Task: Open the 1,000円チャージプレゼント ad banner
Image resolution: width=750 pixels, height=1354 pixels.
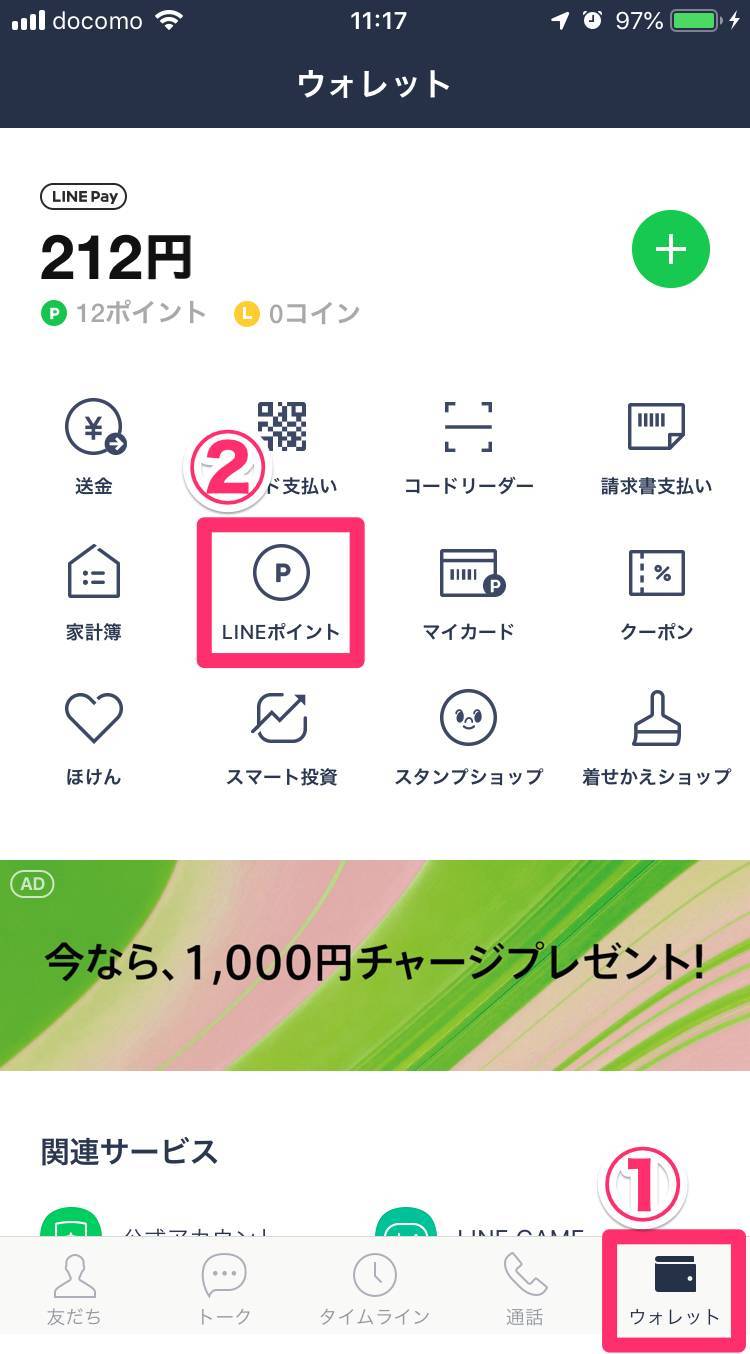Action: [375, 965]
